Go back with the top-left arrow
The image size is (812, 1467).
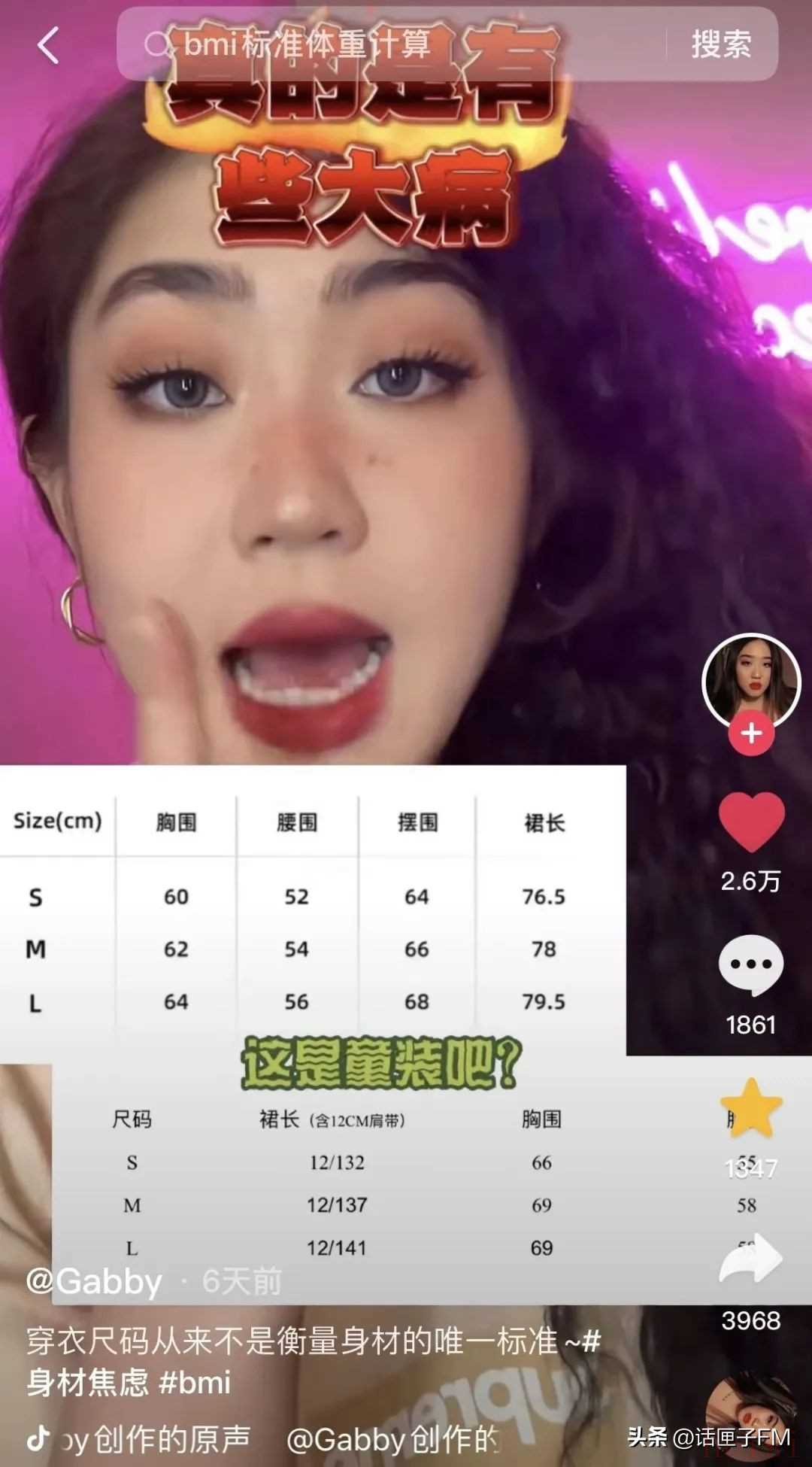48,45
